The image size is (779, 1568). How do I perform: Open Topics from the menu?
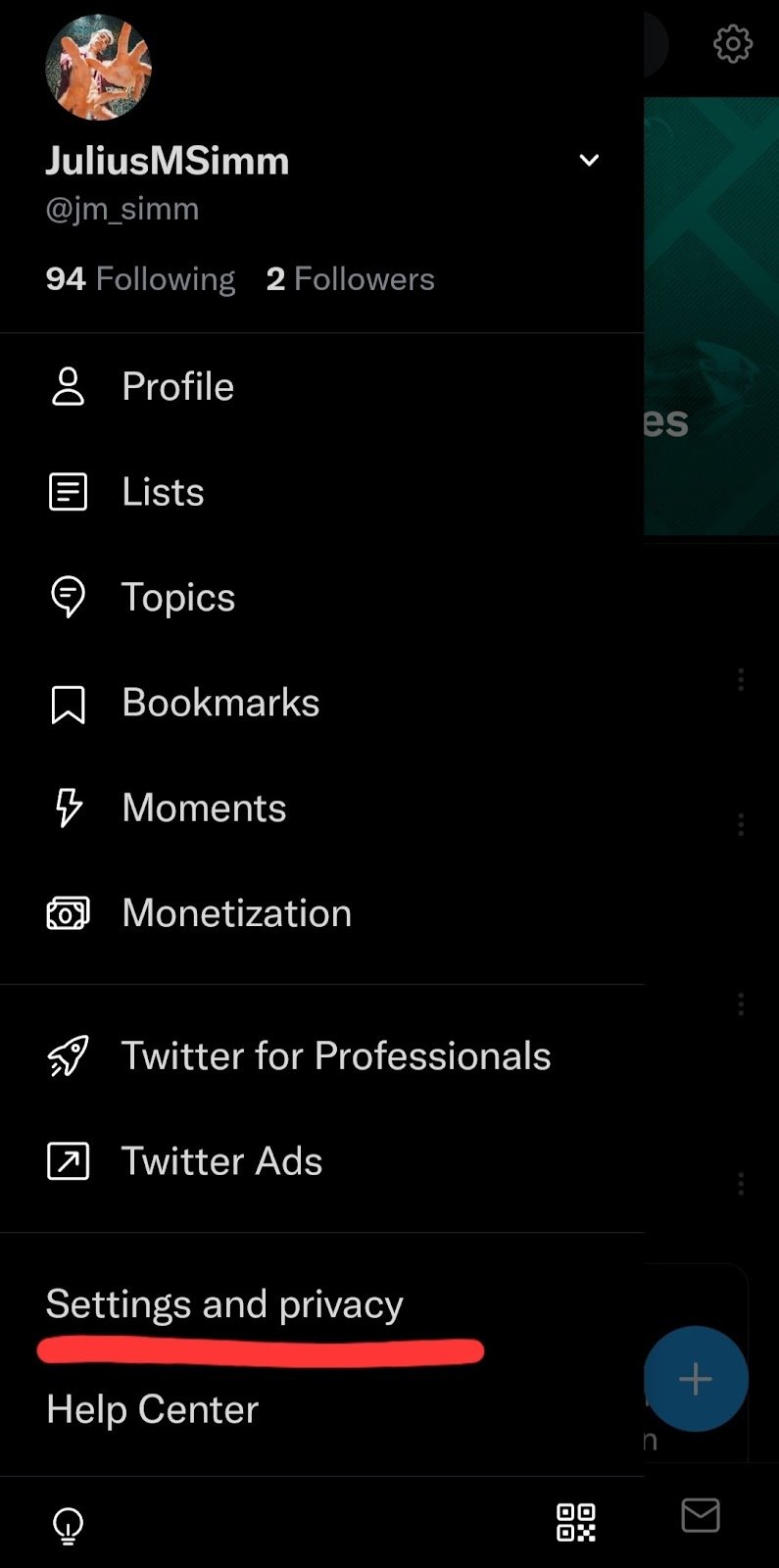pyautogui.click(x=67, y=597)
